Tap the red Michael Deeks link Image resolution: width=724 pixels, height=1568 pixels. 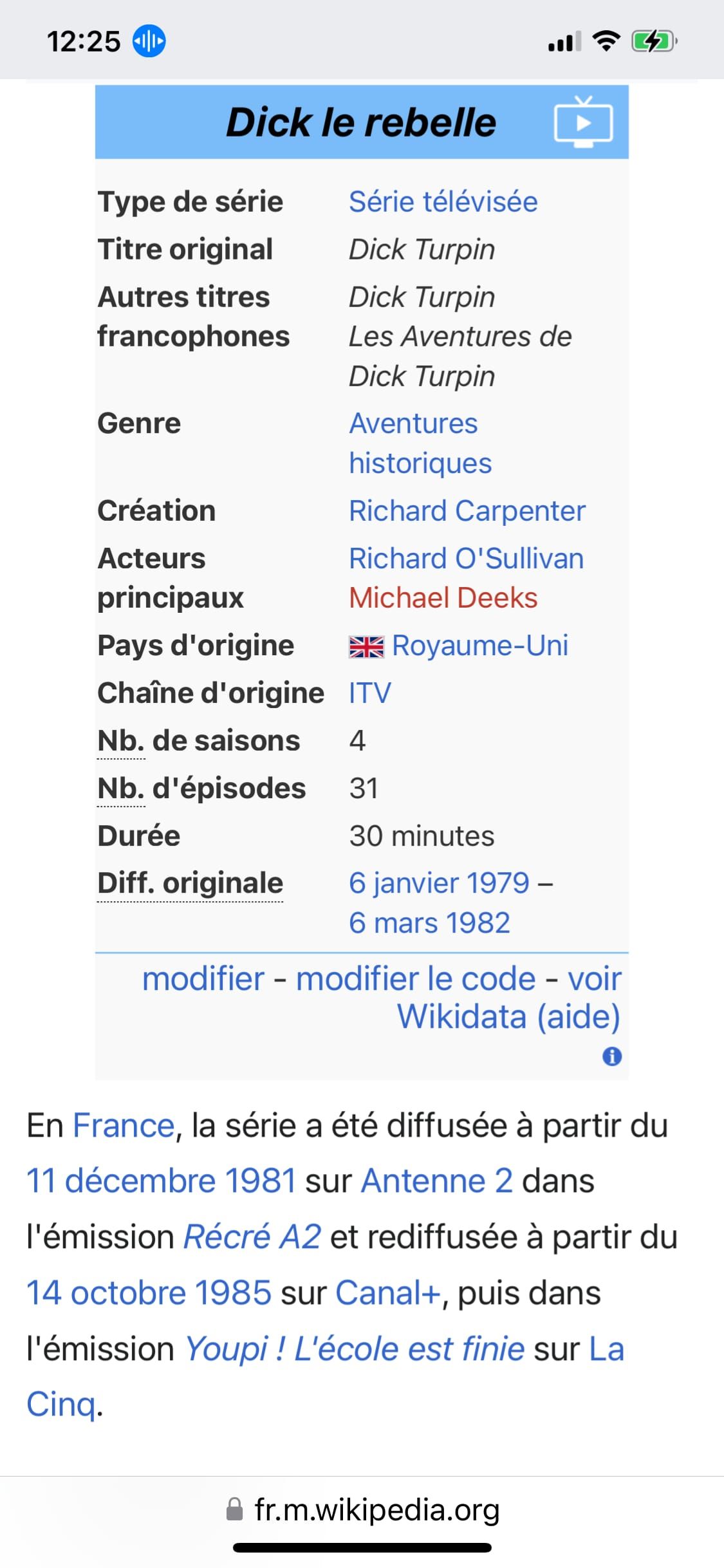point(443,598)
